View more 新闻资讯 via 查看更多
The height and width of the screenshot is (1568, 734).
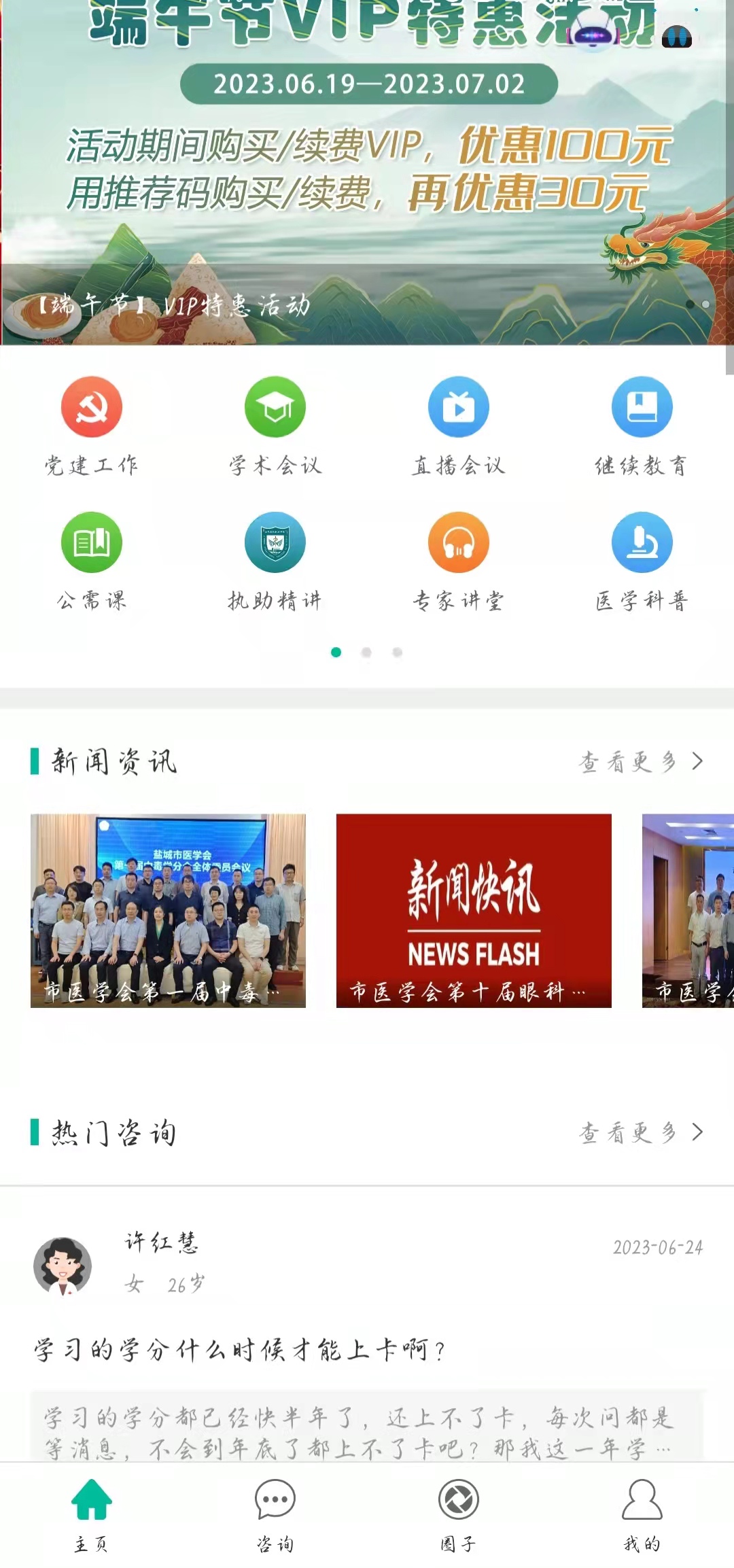(x=640, y=762)
